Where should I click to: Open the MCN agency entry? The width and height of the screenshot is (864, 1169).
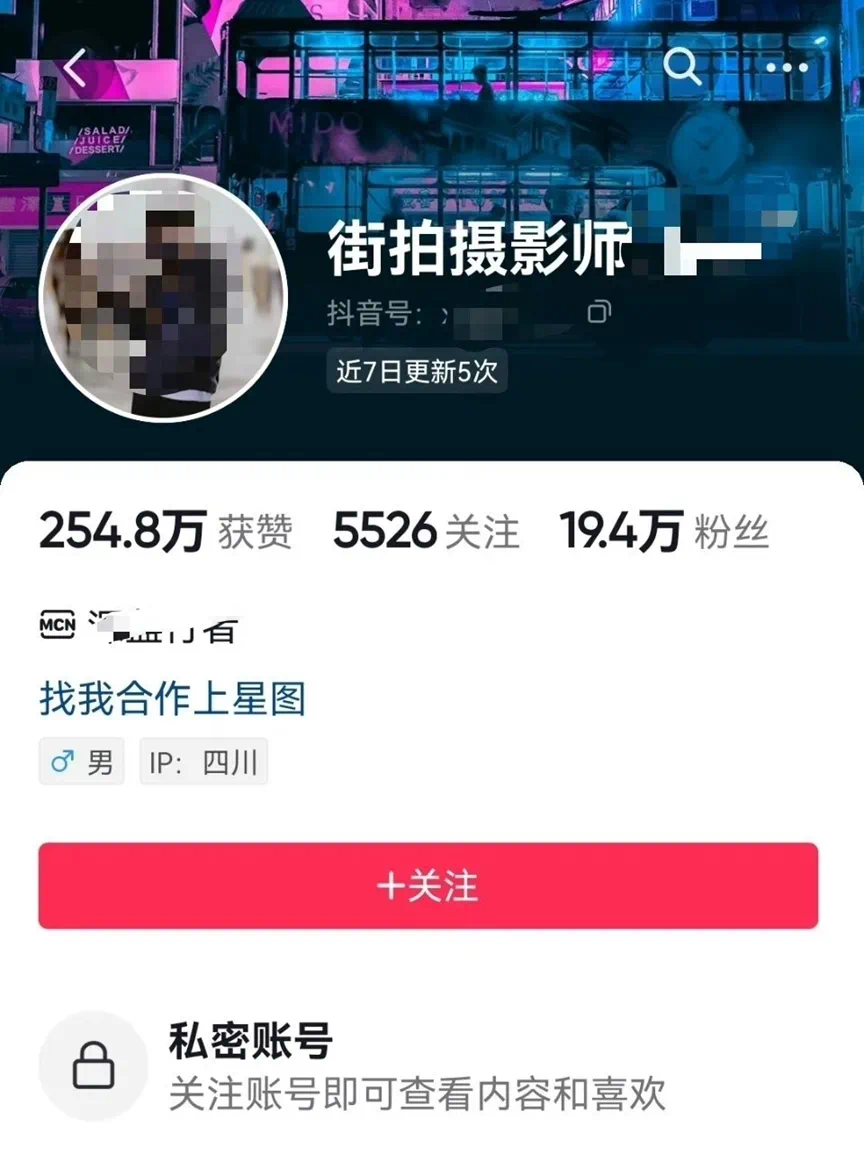coord(140,626)
